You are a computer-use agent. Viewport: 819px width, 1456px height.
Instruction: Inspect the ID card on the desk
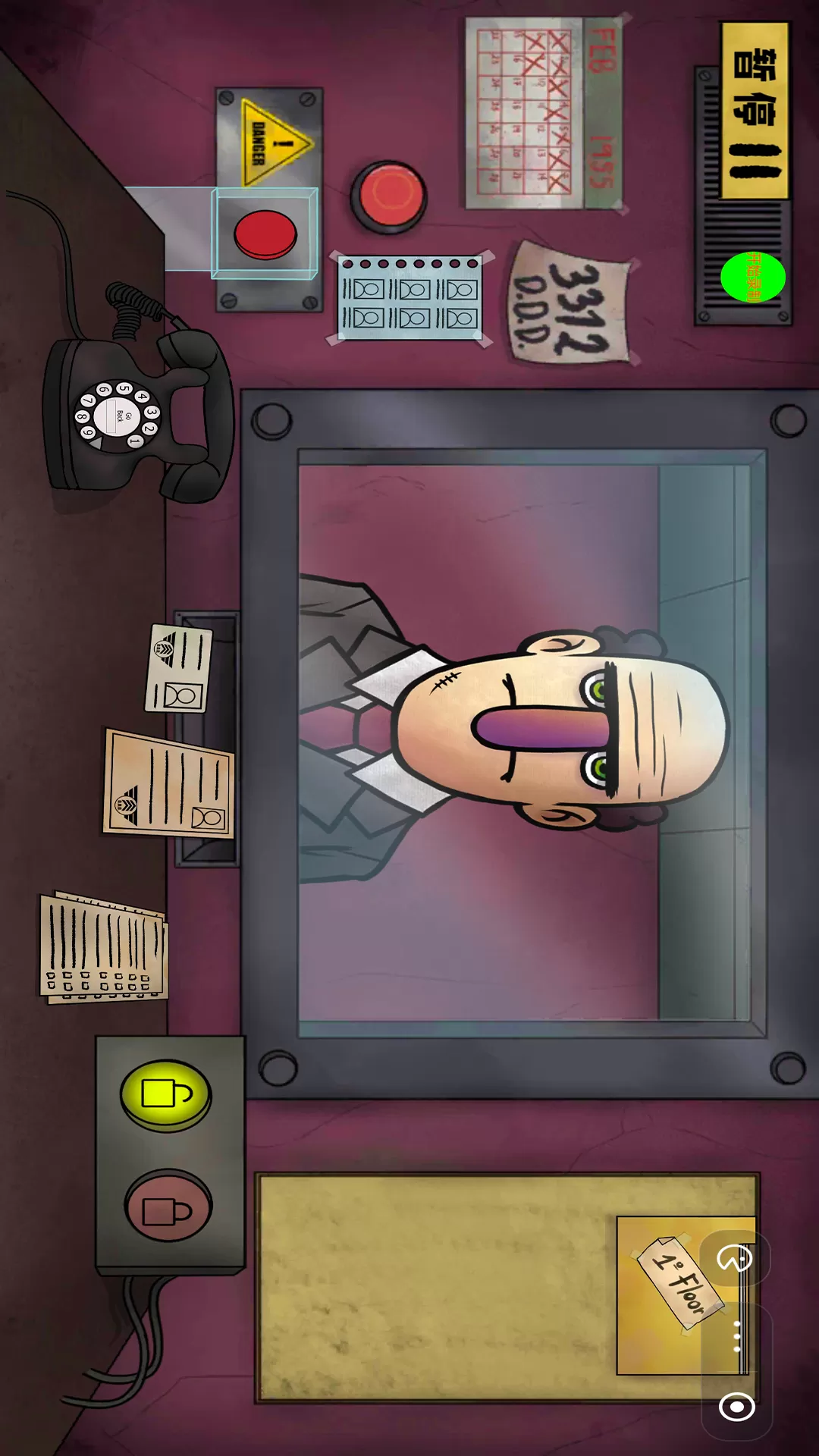click(x=179, y=669)
